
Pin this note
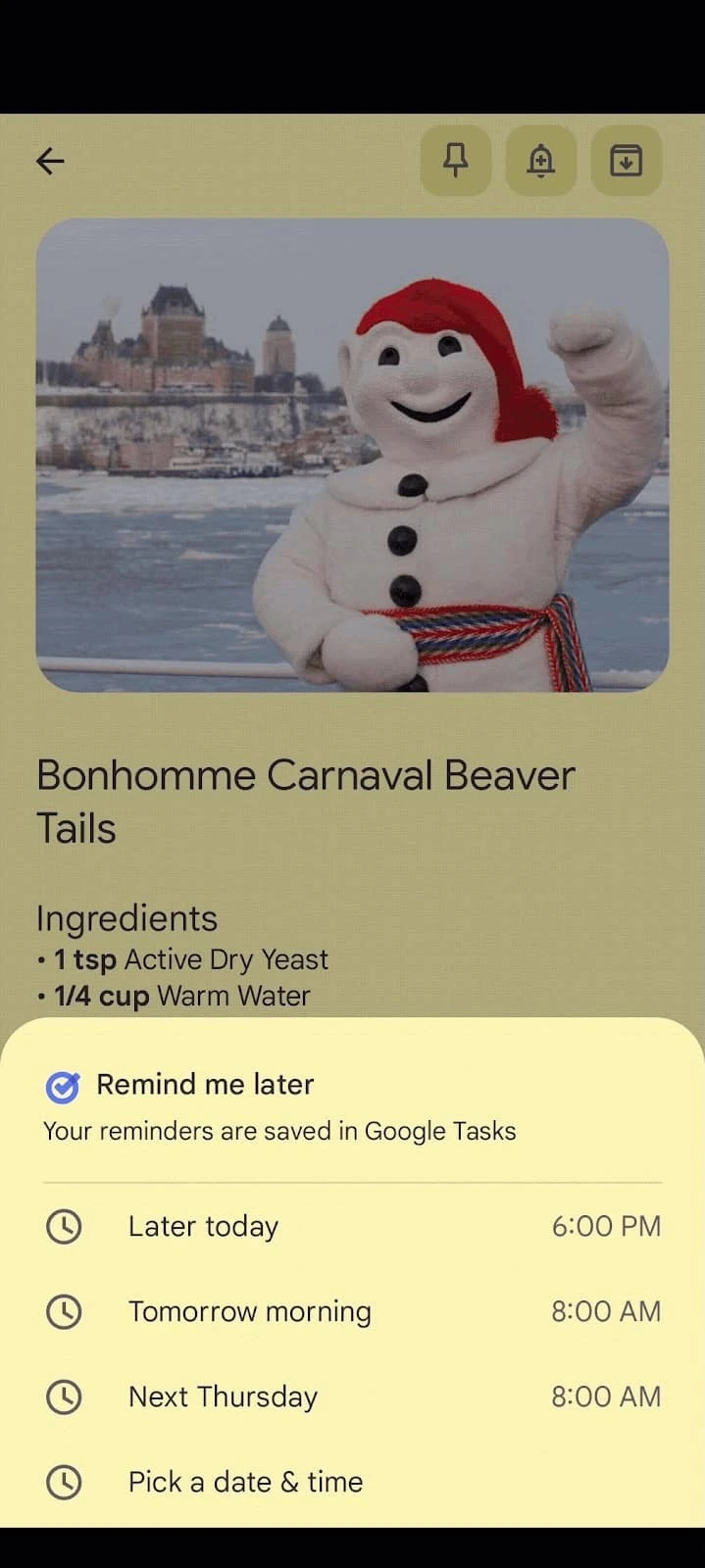click(456, 161)
